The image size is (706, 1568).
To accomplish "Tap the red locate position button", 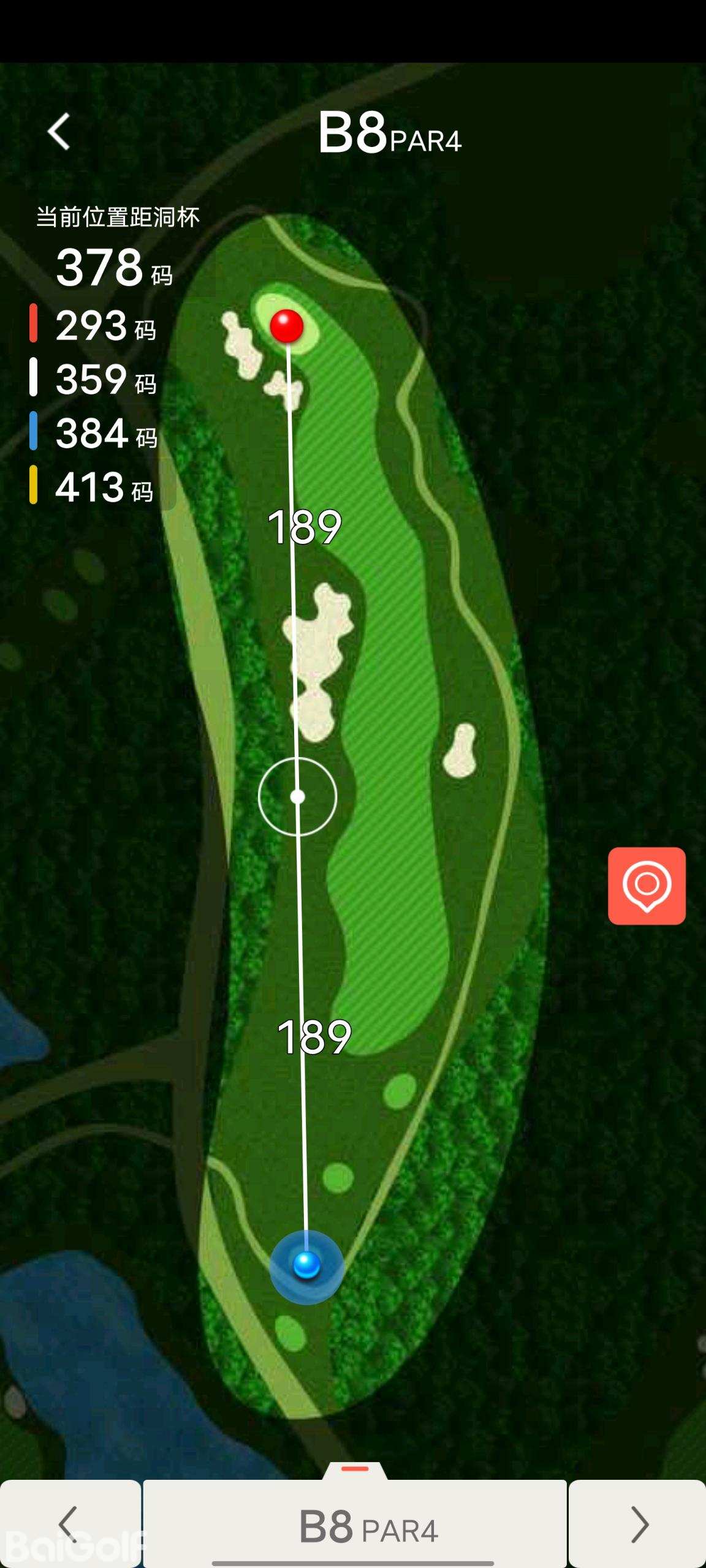I will [647, 886].
